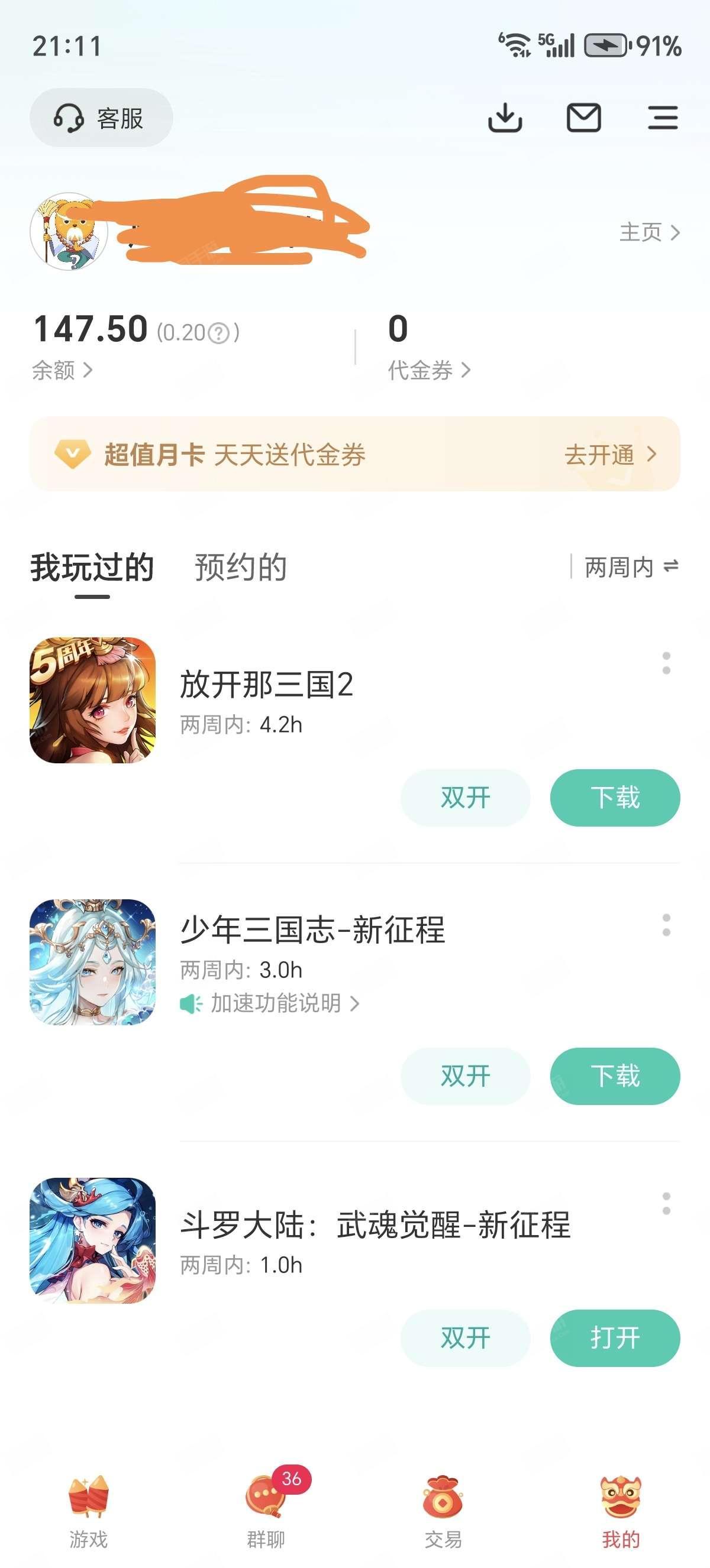Tap 去开通 on the 超值月卡 banner

609,455
